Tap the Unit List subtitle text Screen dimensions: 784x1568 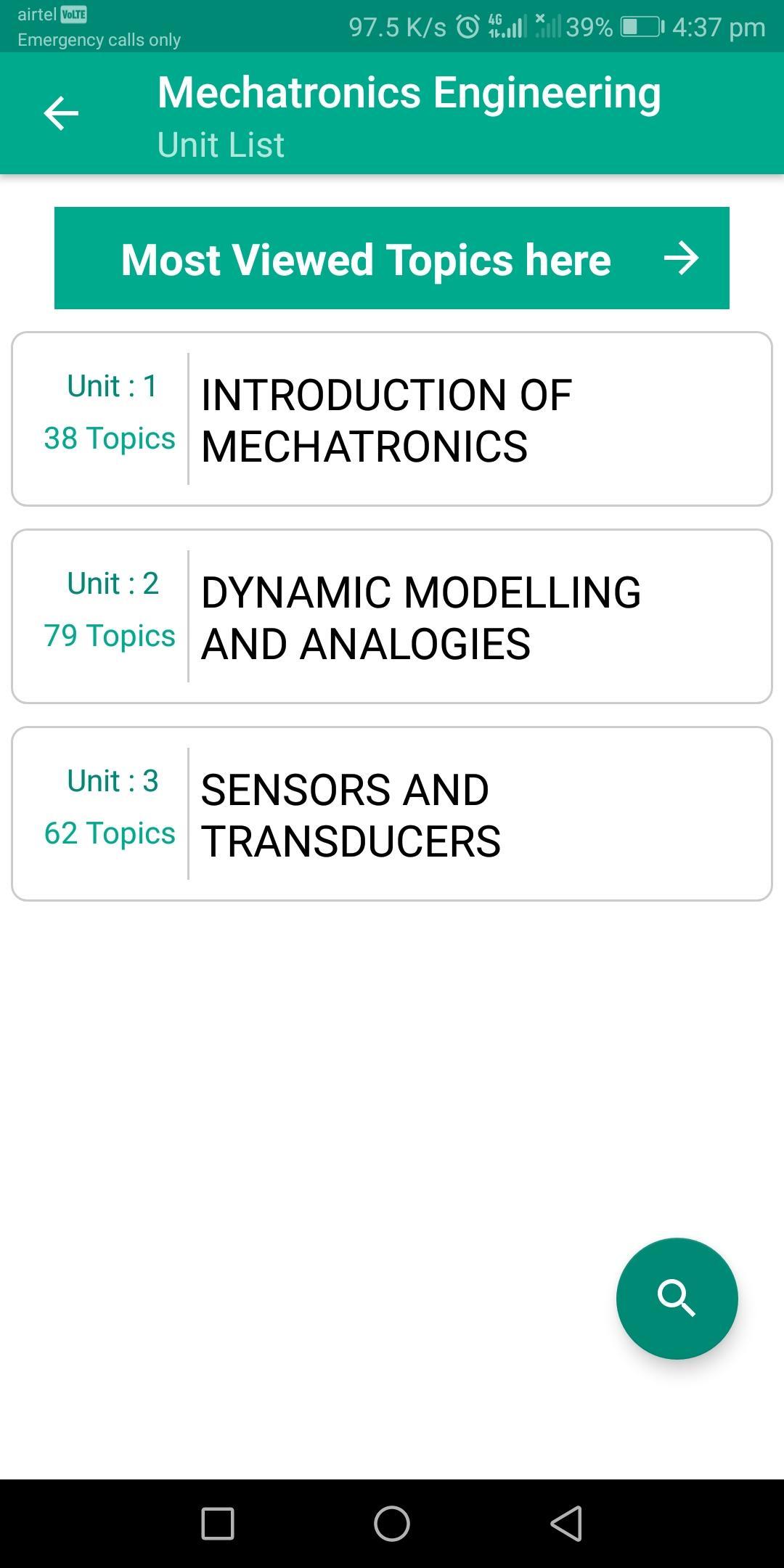221,144
